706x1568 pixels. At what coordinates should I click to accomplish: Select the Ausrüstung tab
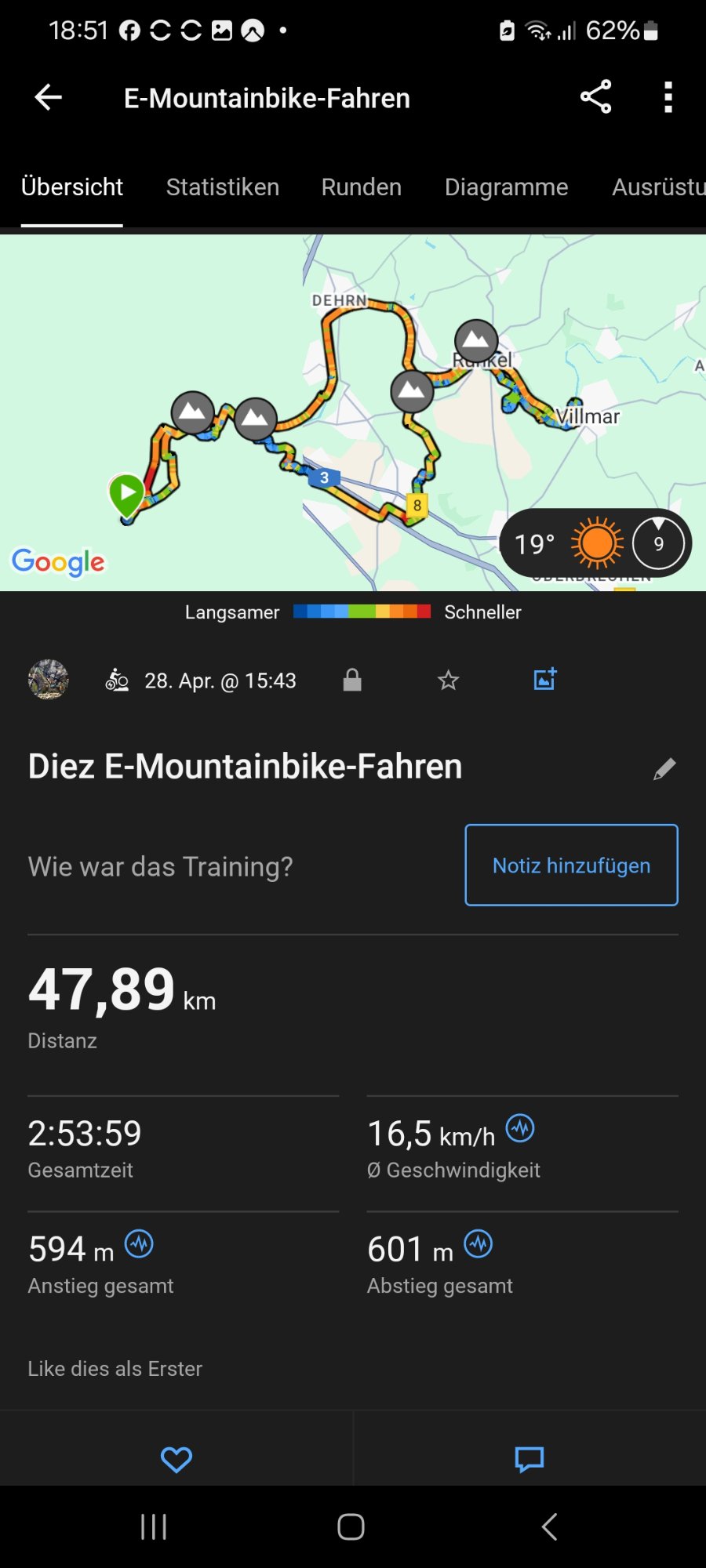tap(657, 187)
